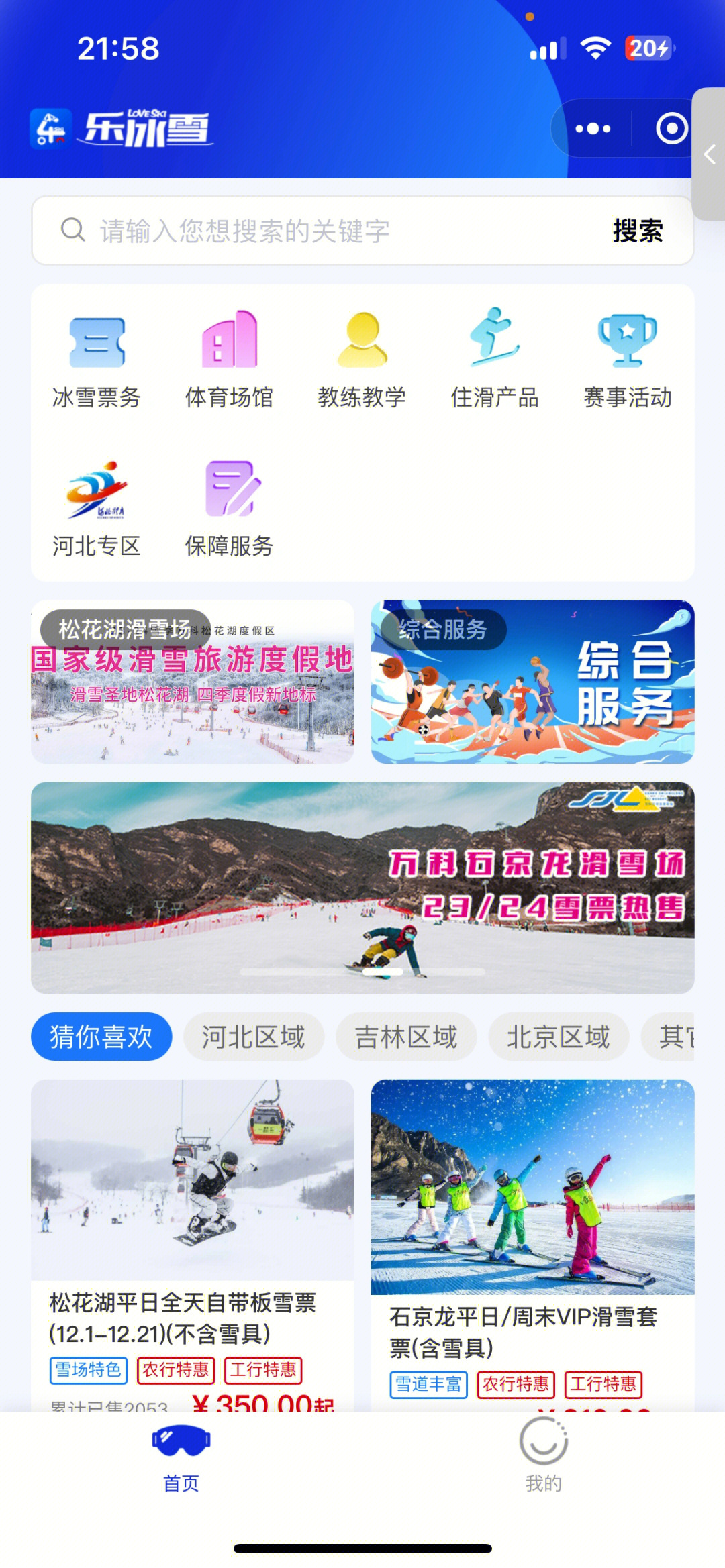This screenshot has height=1568, width=725.
Task: Close the mini program via circle icon
Action: (x=671, y=129)
